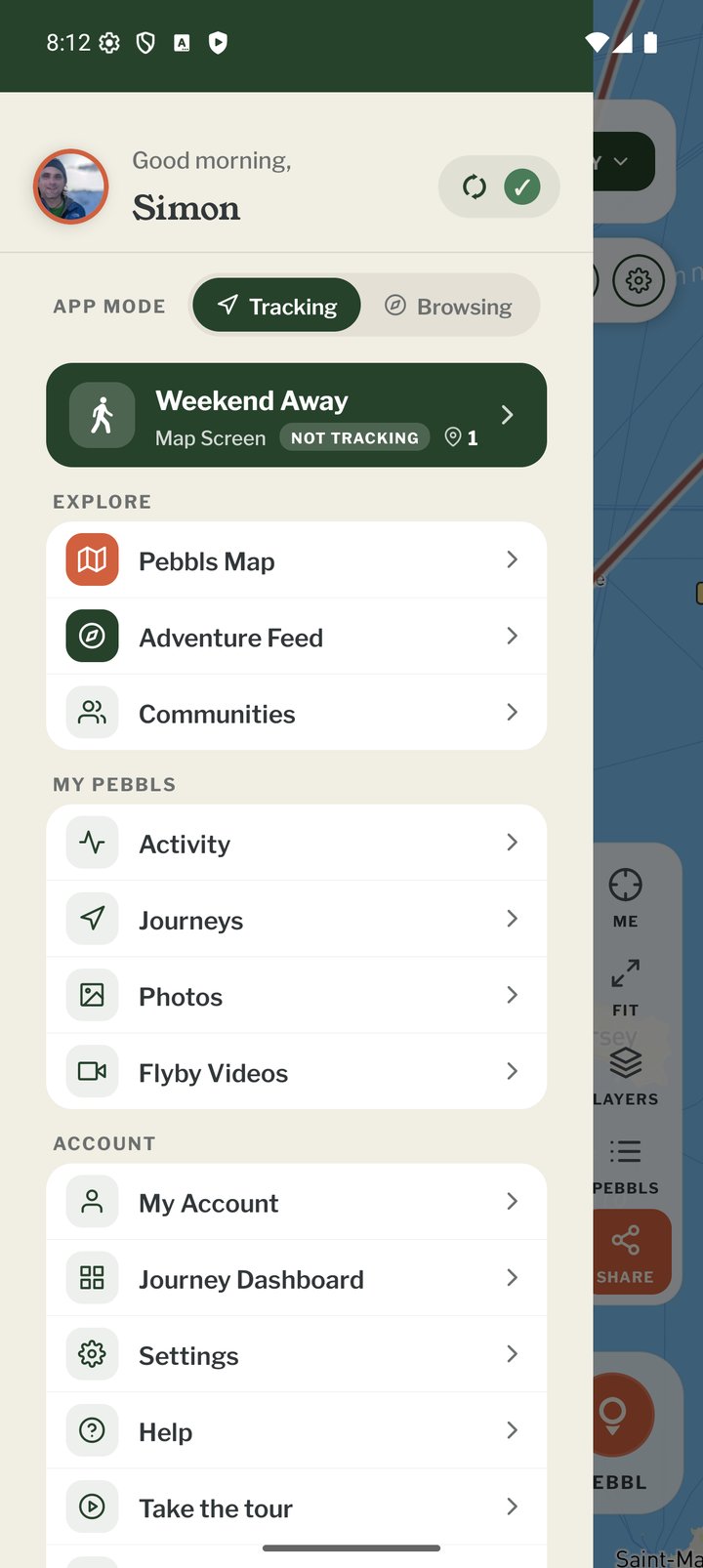703x1568 pixels.
Task: Start Take the tour
Action: pos(296,1506)
